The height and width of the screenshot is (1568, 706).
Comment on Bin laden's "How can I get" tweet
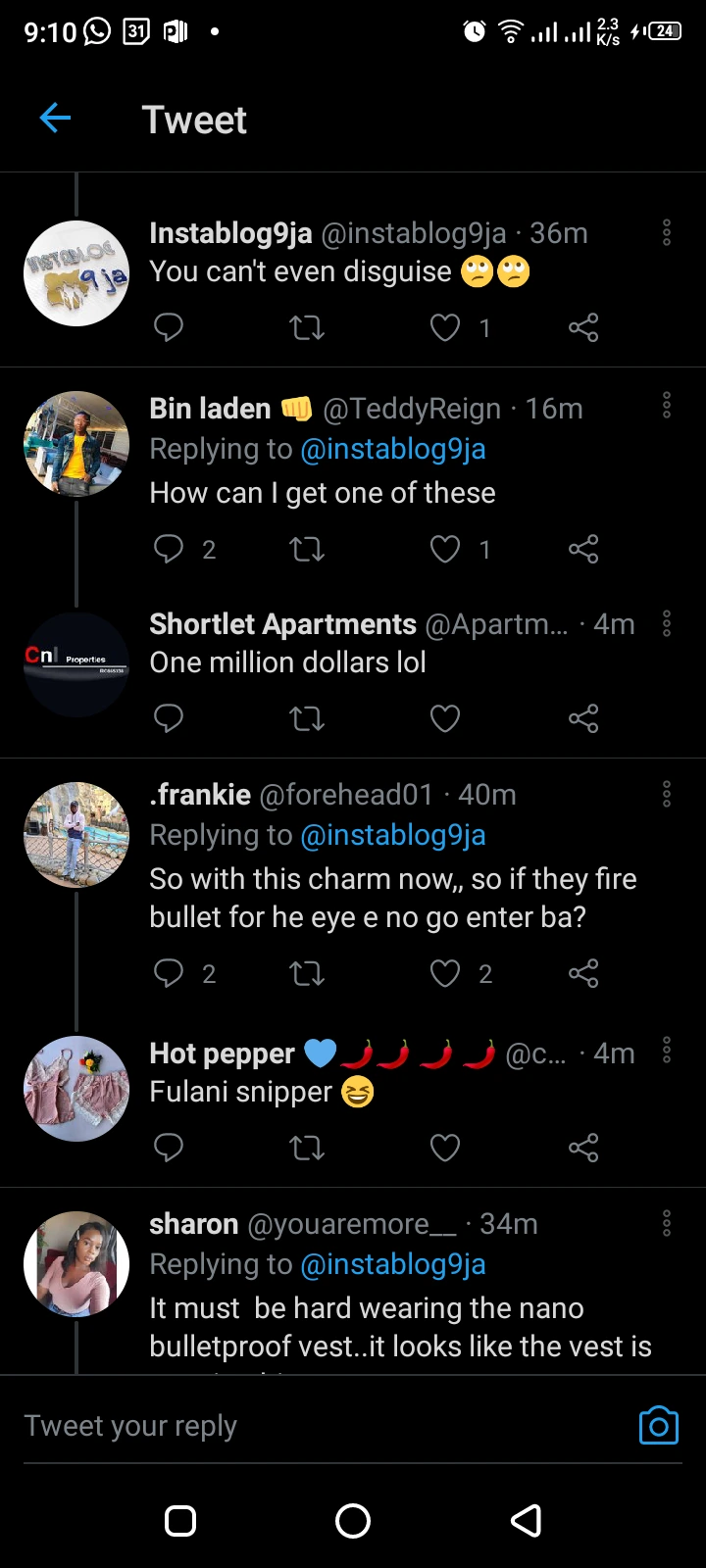click(x=169, y=549)
